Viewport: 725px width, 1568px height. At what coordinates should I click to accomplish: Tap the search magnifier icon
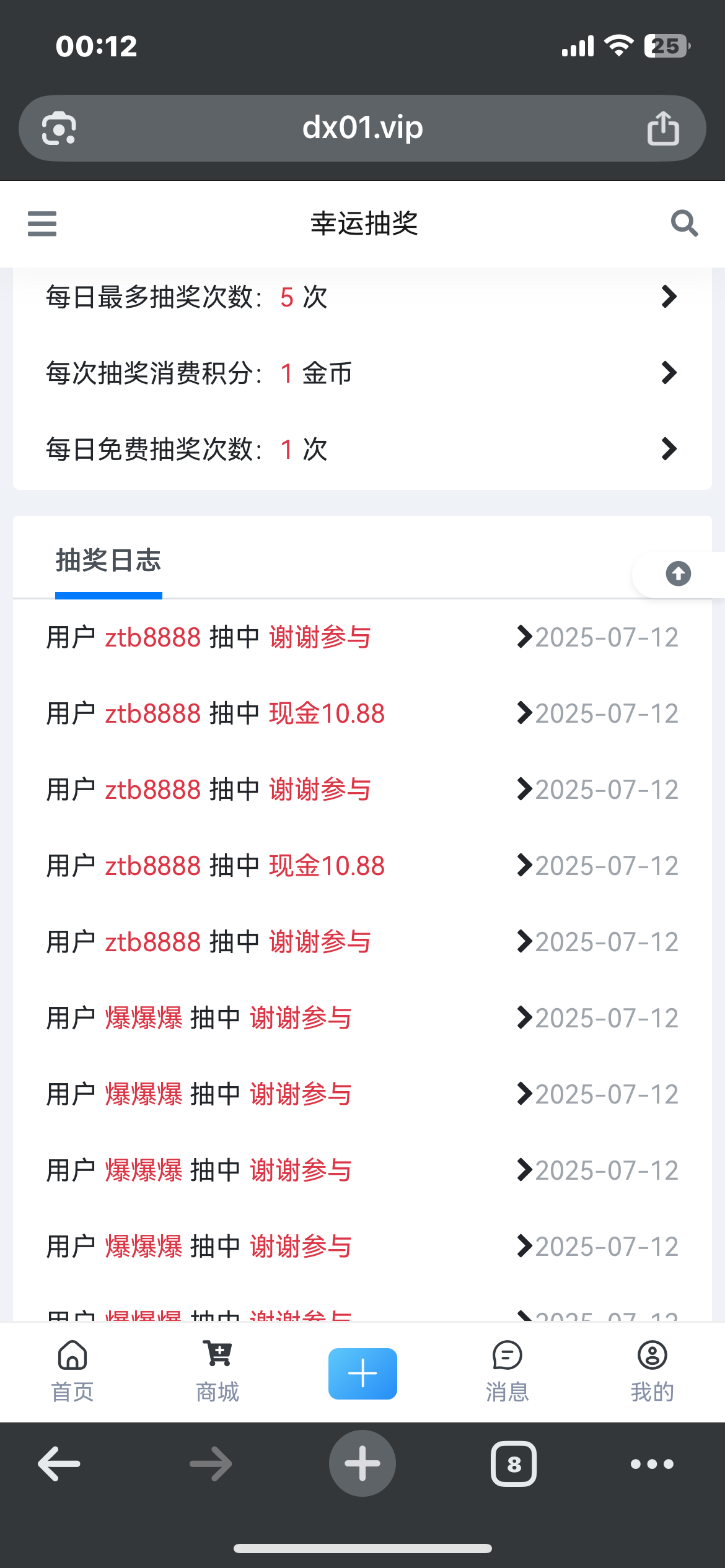684,224
